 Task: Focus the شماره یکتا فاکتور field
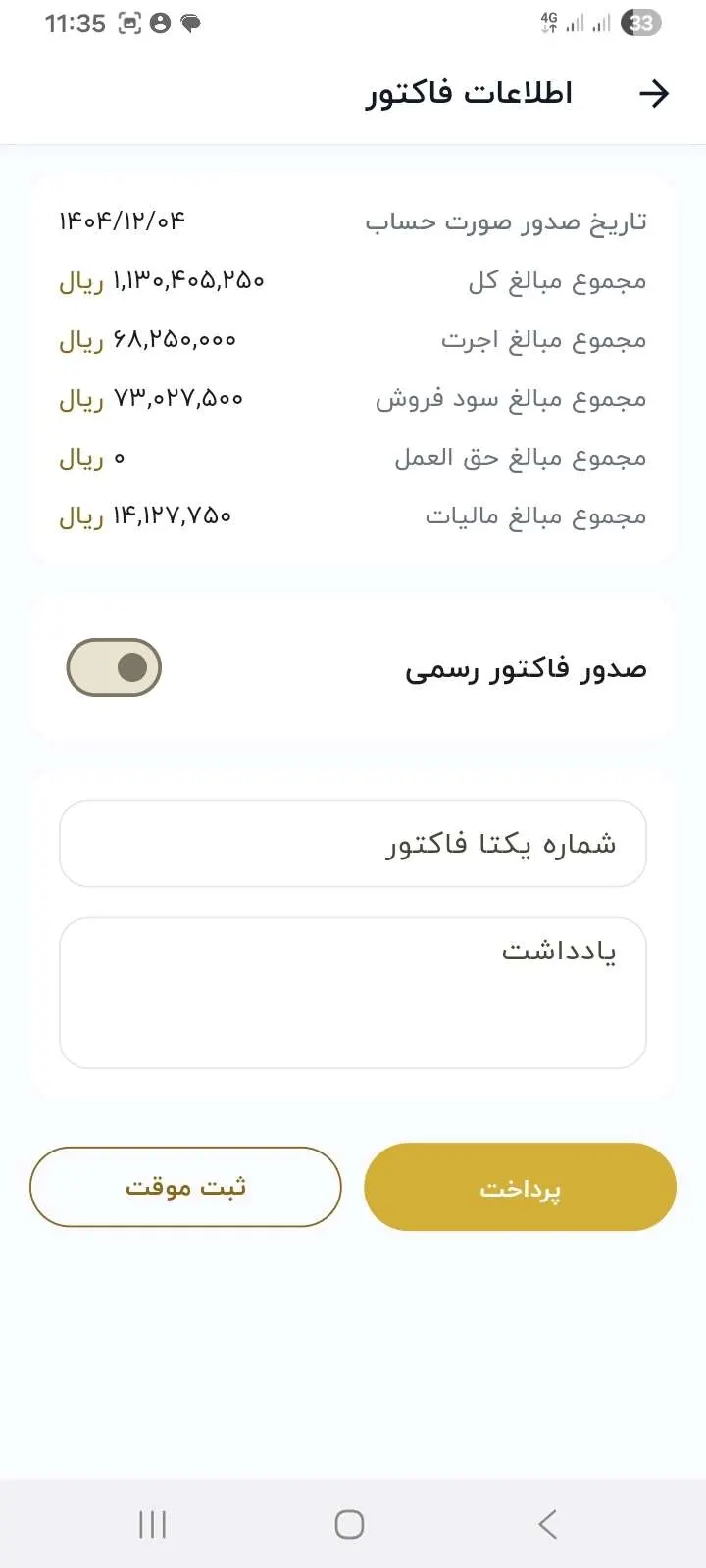click(x=353, y=844)
